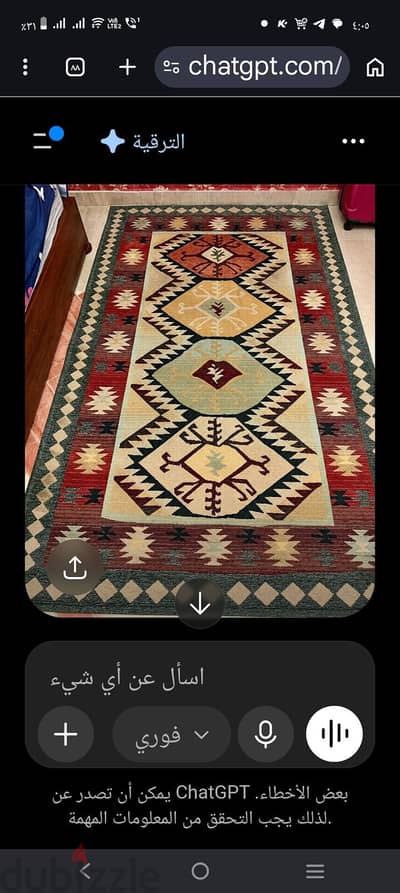Share the carpet image
Viewport: 400px width, 893px height.
(75, 568)
